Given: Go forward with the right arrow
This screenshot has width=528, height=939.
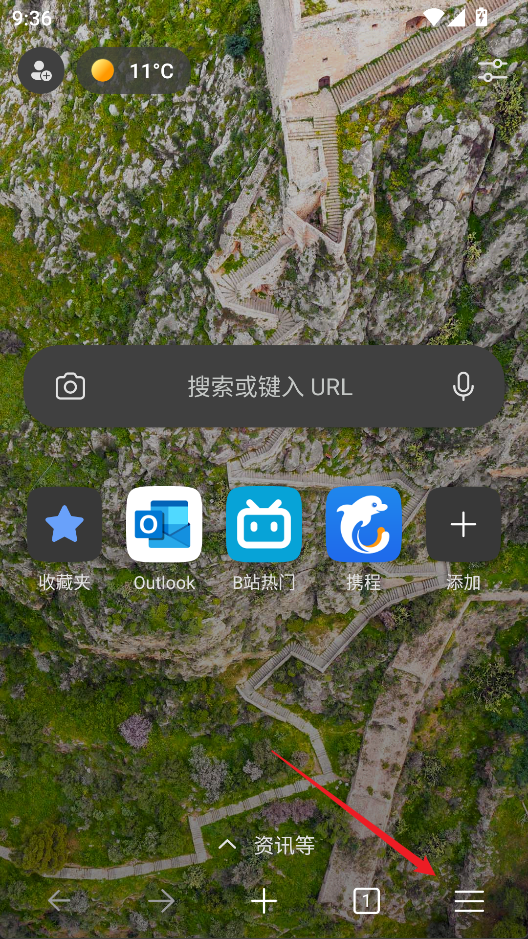Looking at the screenshot, I should tap(162, 901).
